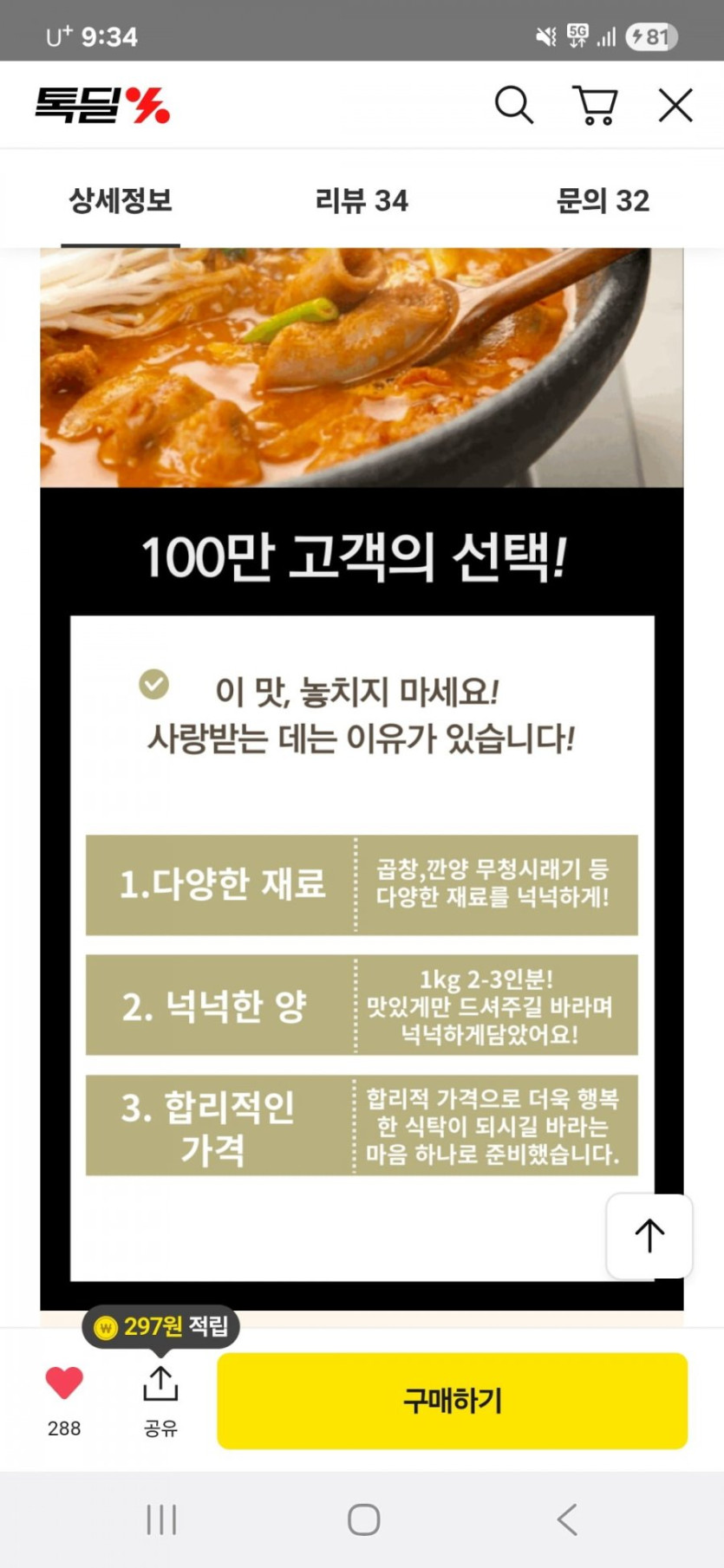Switch to the 리뷰 34 tab
Viewport: 724px width, 1568px height.
362,201
